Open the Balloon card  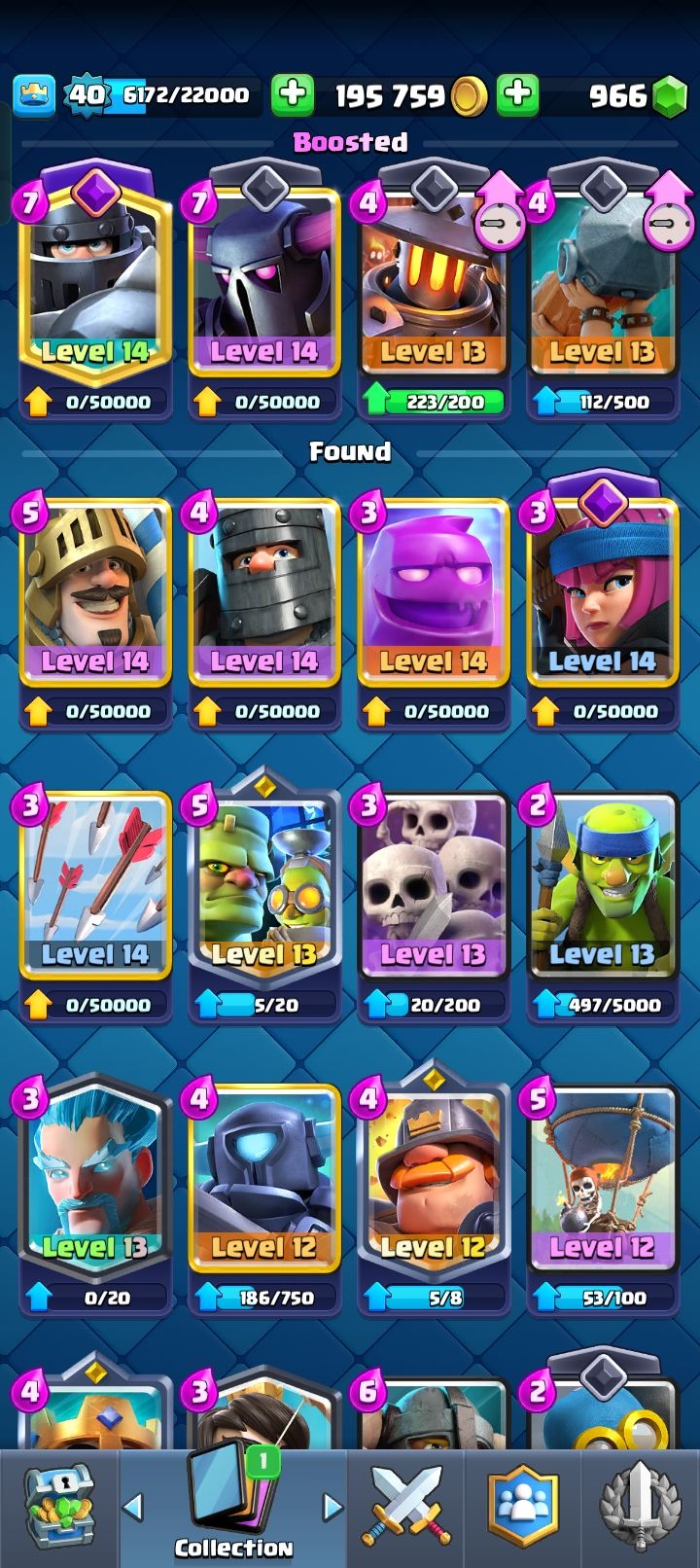click(x=603, y=1199)
